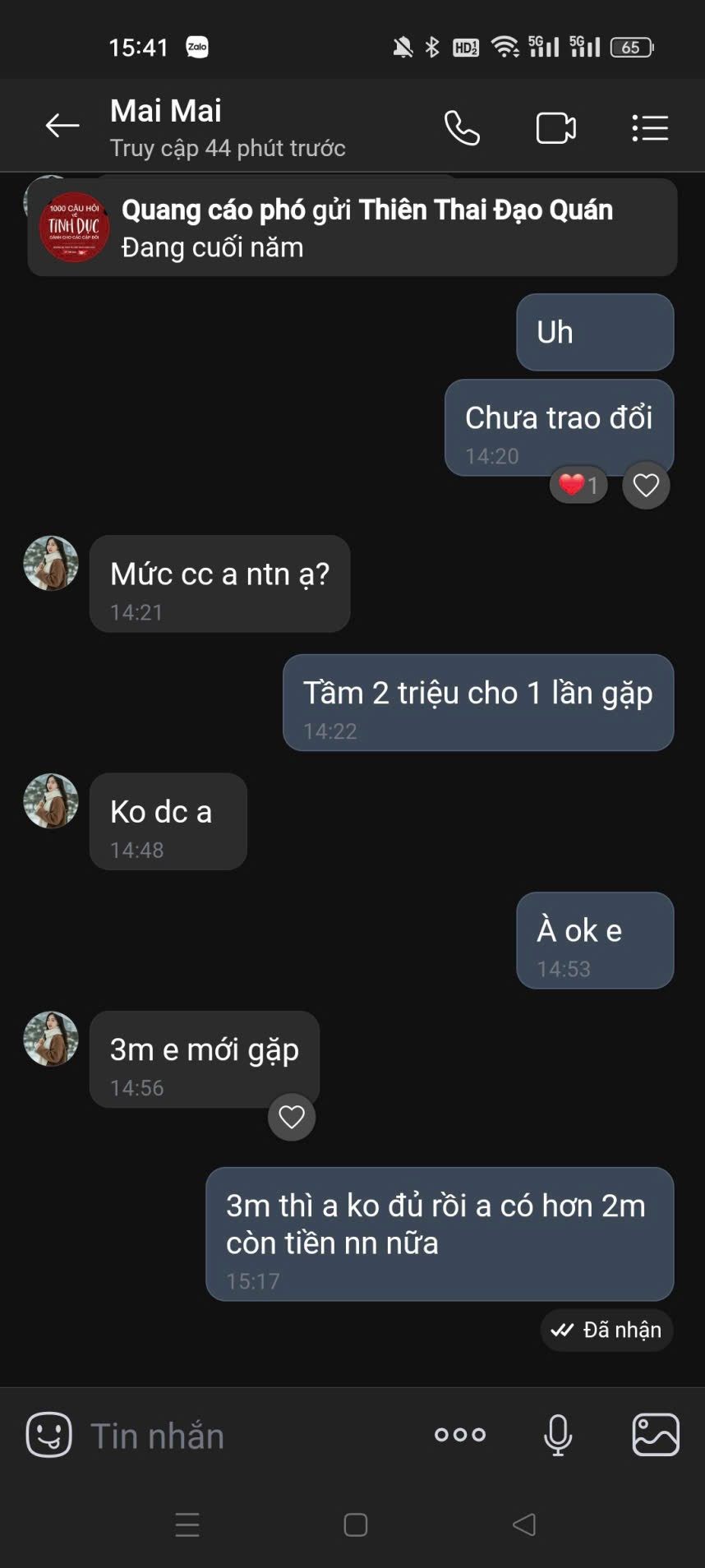The image size is (705, 1568).
Task: Go to the phone's home screen
Action: [355, 1525]
